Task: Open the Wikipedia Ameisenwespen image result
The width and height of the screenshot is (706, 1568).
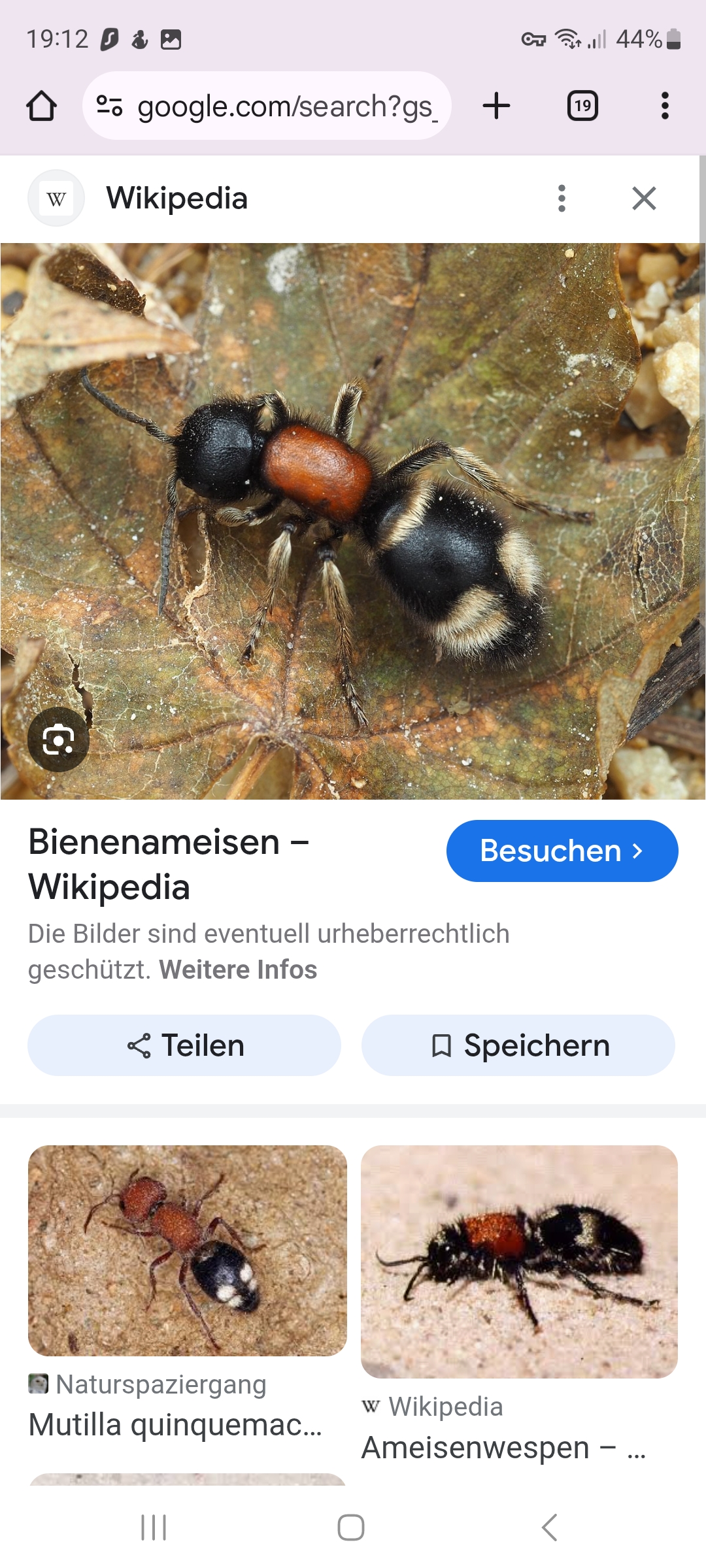Action: [x=519, y=1261]
